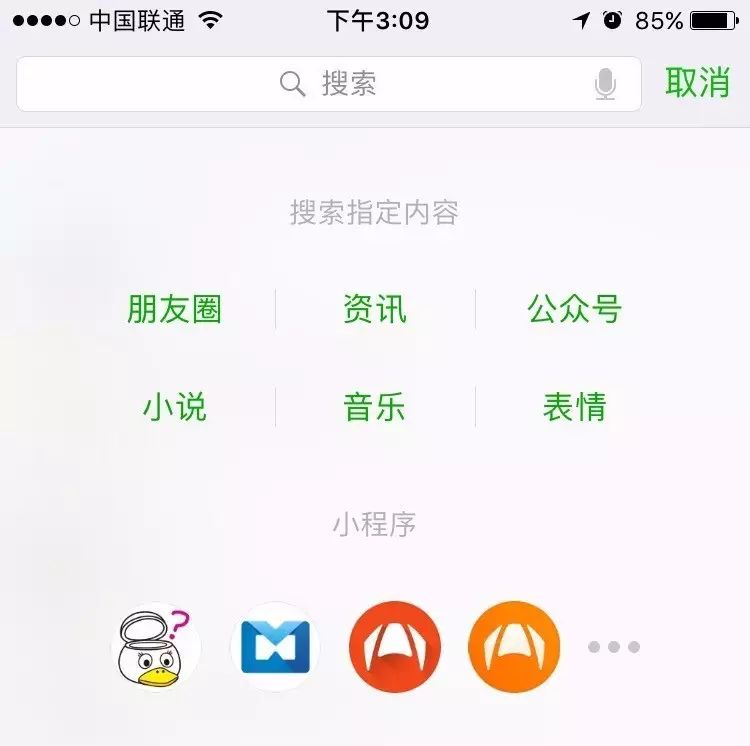Open the red-orange arch mini program
The image size is (750, 746).
[395, 647]
